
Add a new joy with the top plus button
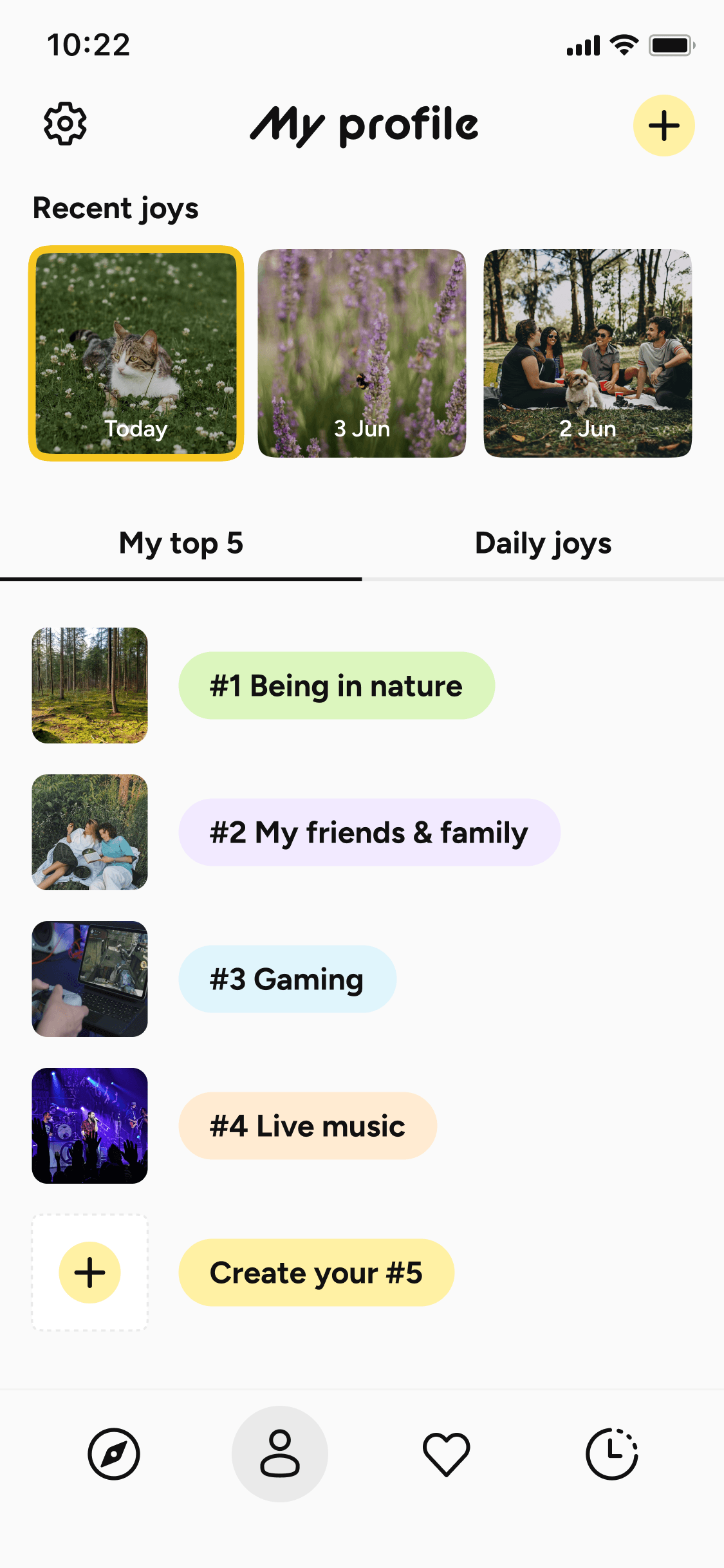point(664,126)
